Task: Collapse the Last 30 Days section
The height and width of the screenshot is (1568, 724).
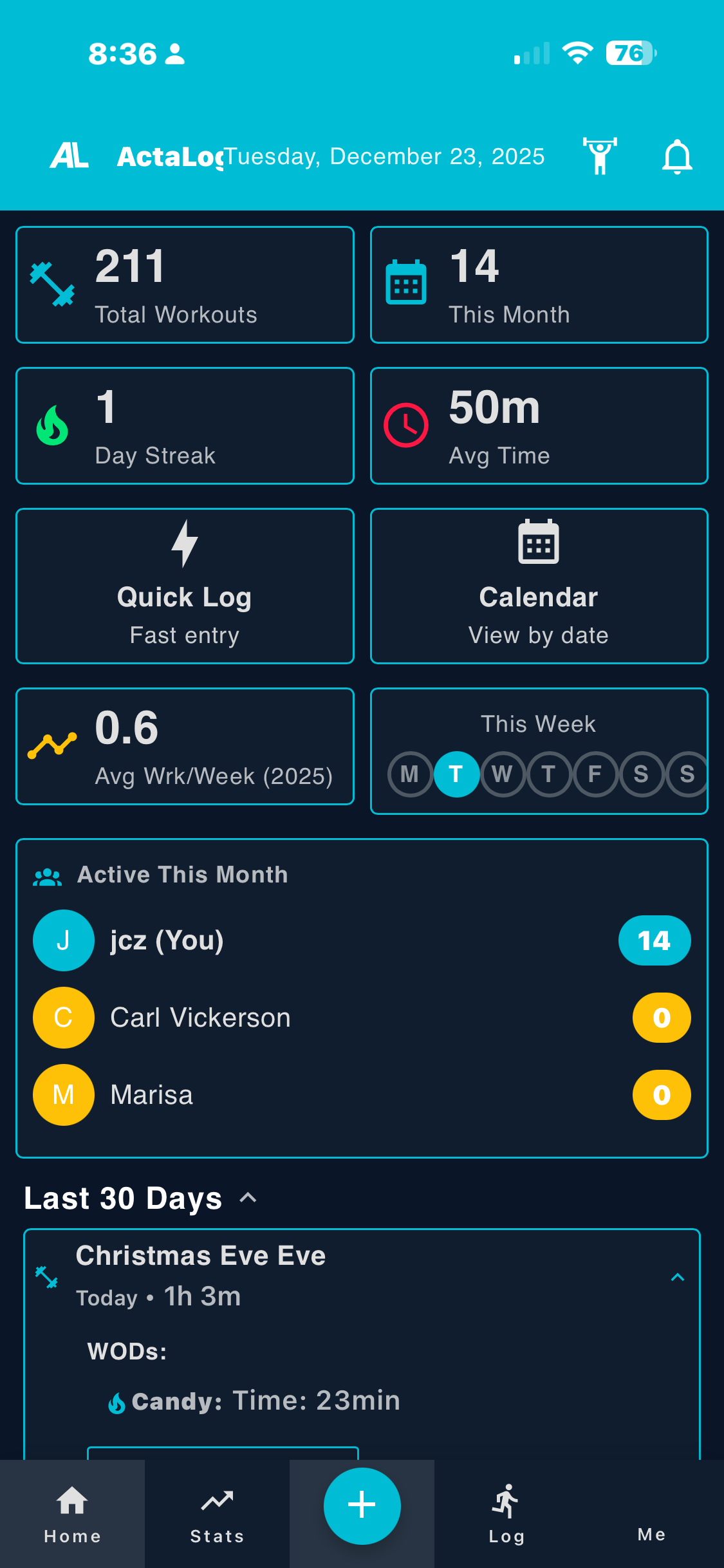Action: [x=248, y=1198]
